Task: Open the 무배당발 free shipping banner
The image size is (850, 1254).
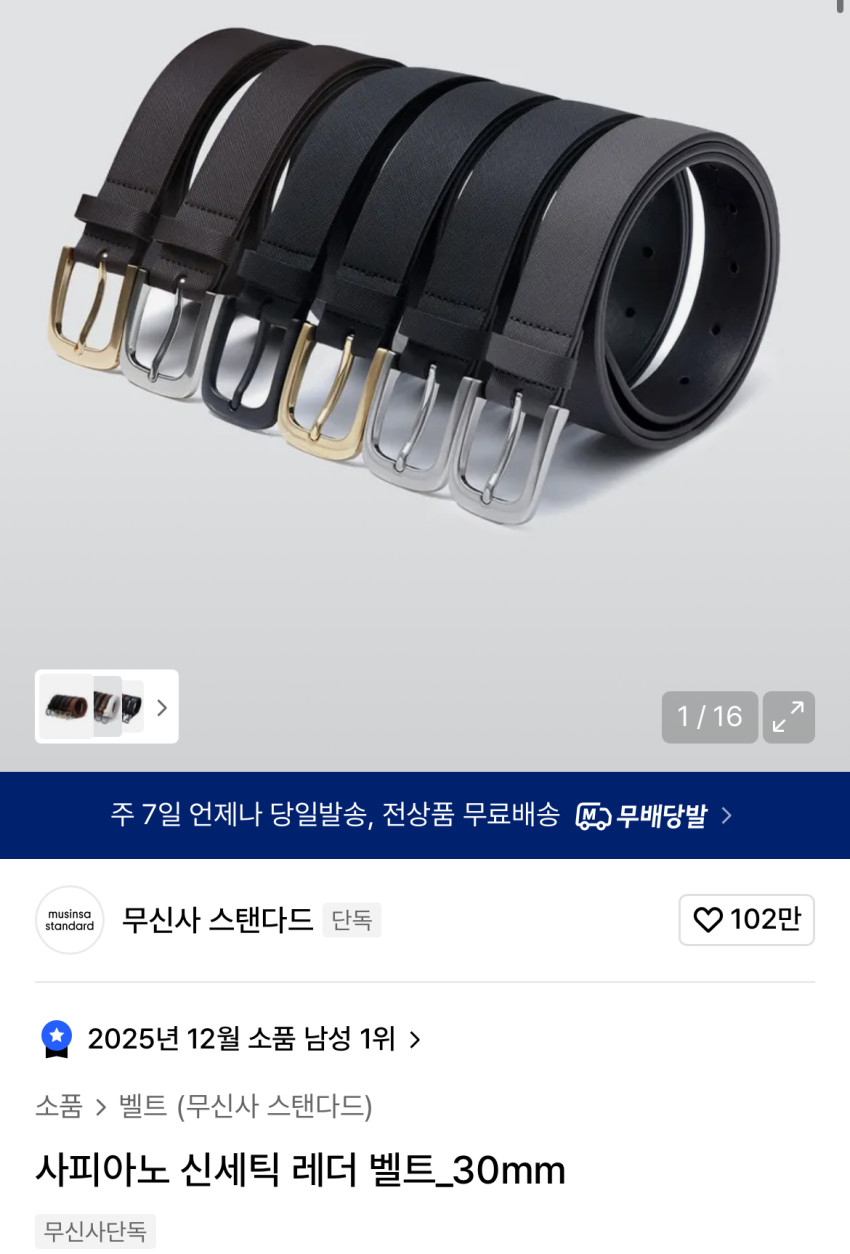Action: pyautogui.click(x=424, y=815)
